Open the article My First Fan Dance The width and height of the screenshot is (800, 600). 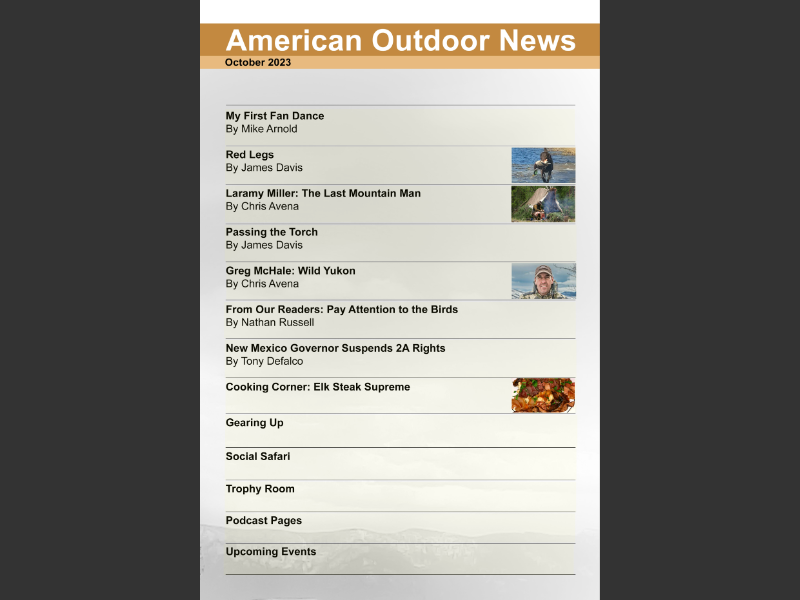(275, 116)
